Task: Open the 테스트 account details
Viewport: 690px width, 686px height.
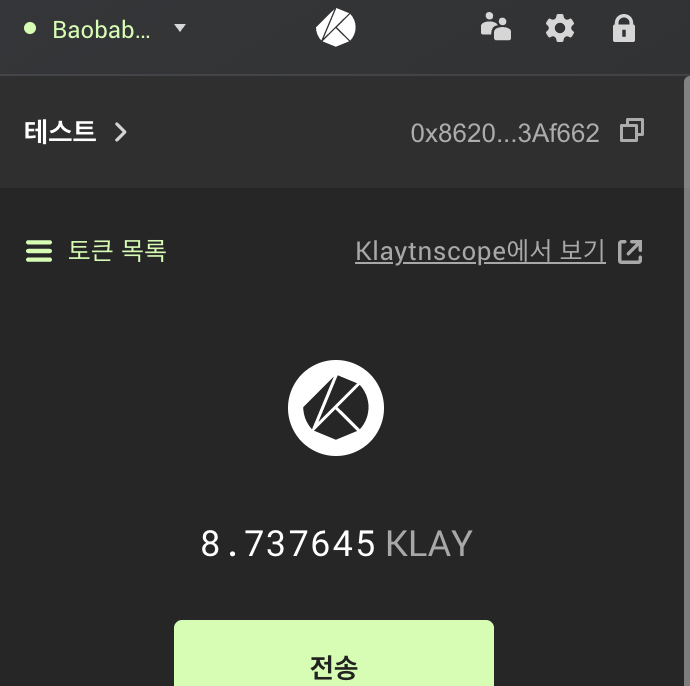Action: pyautogui.click(x=76, y=131)
